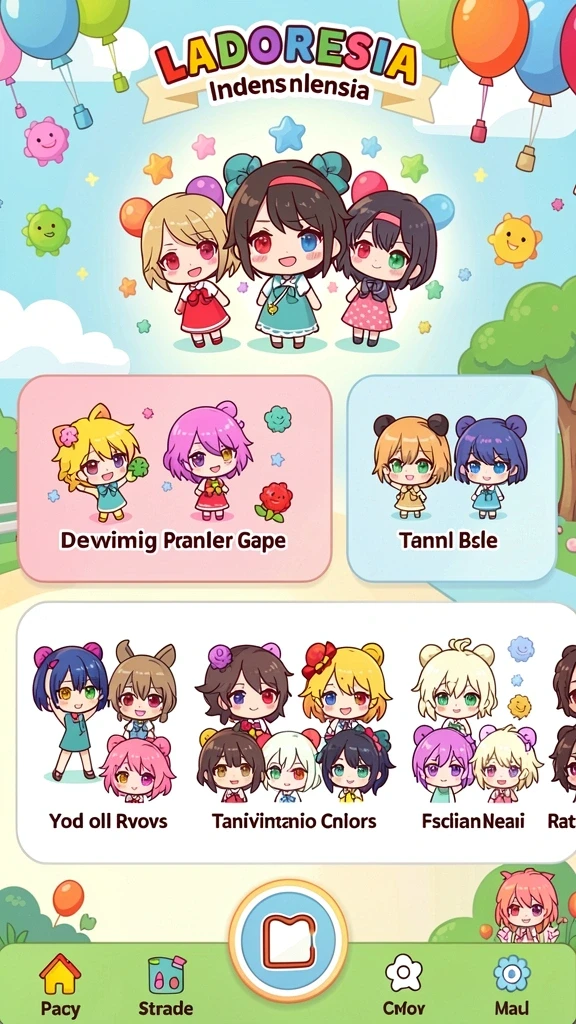Open the Maul tab
The width and height of the screenshot is (576, 1024).
coord(511,985)
